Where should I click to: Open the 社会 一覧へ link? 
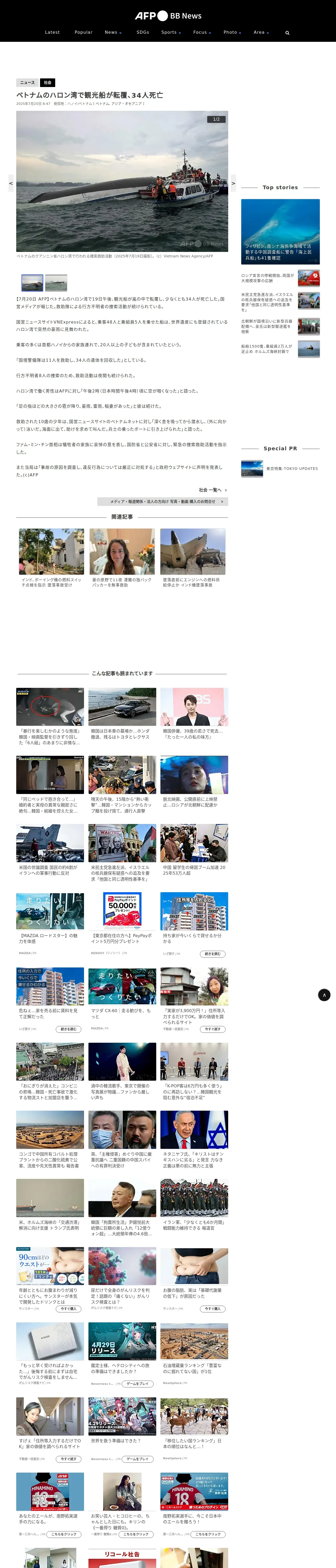[x=213, y=490]
